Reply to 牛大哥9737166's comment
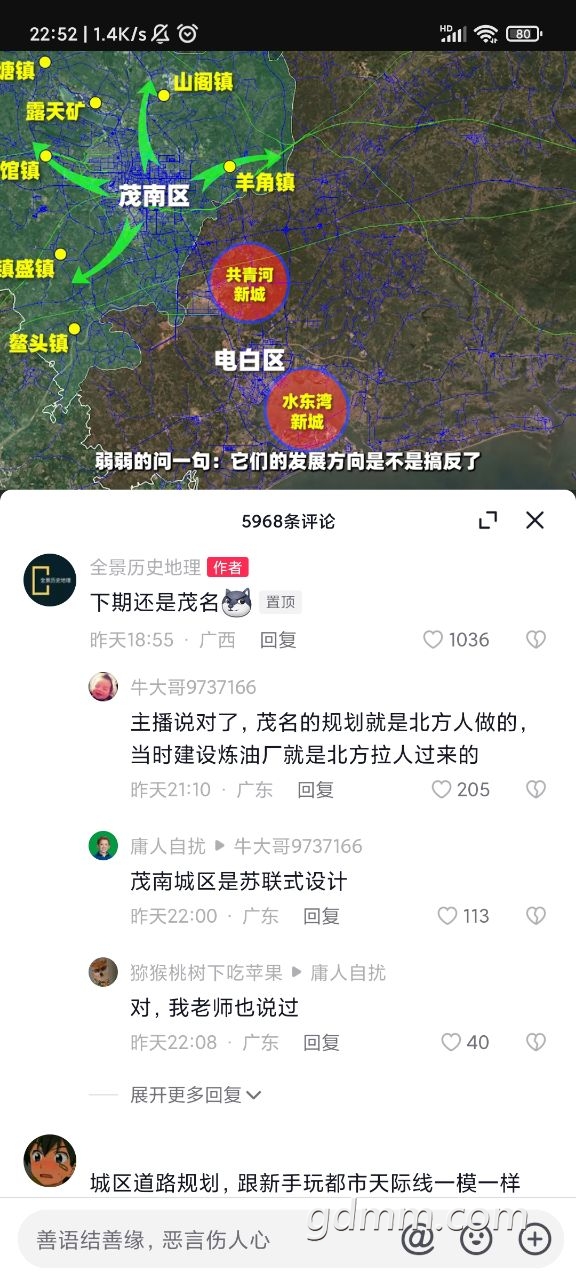The width and height of the screenshot is (576, 1280). (315, 790)
